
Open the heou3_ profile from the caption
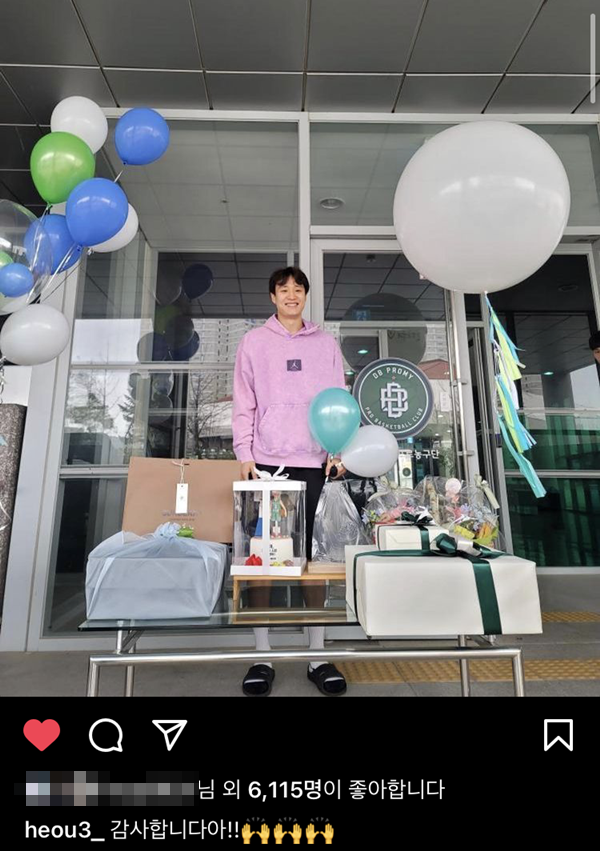[x=63, y=830]
